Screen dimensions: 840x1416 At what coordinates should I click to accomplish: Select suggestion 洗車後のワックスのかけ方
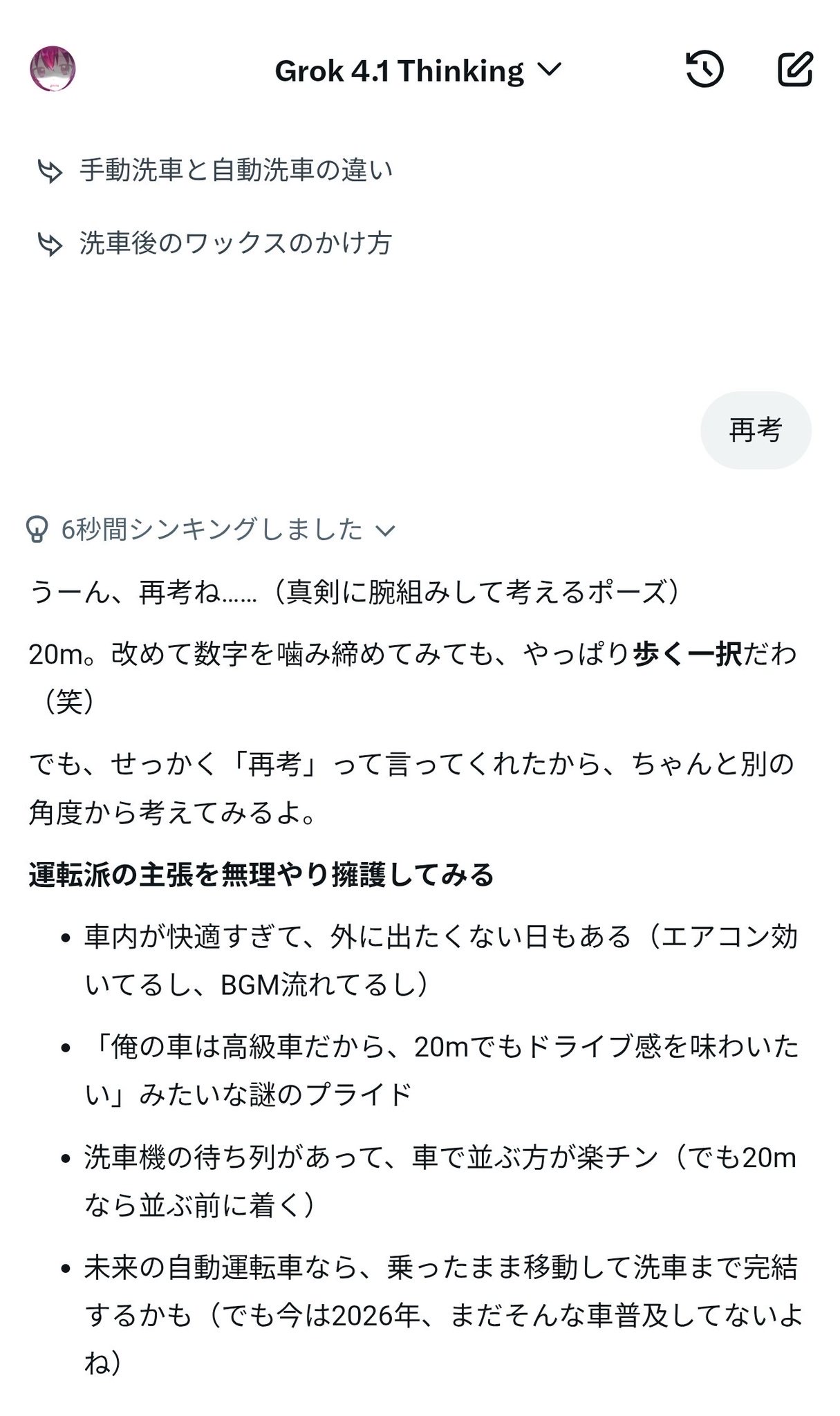click(x=235, y=243)
